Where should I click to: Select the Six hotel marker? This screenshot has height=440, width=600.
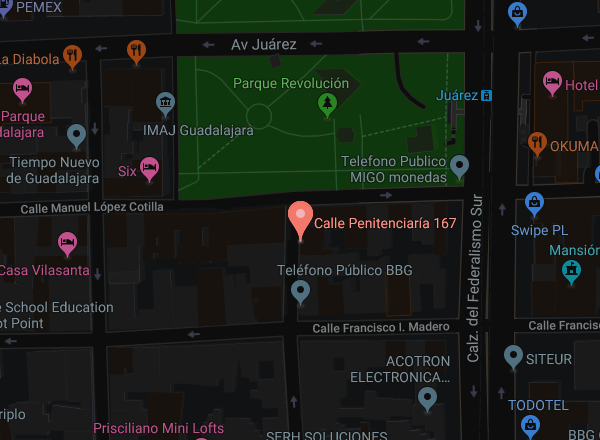point(149,168)
